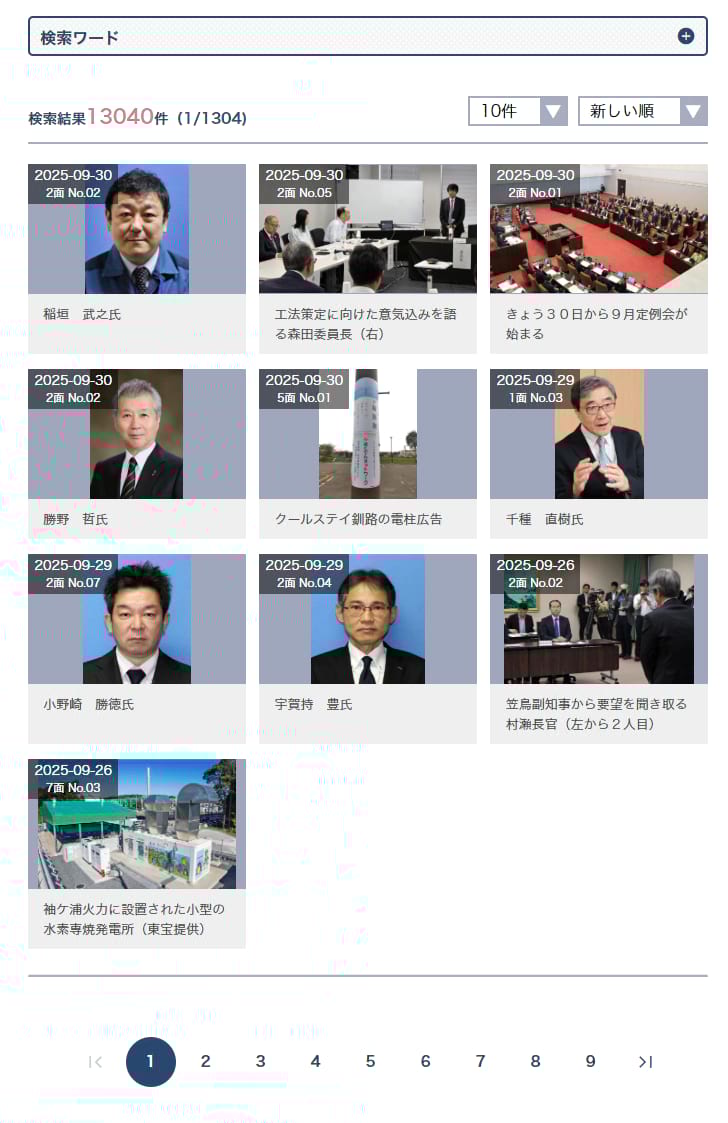Jump to the last page using the >| icon
Viewport: 728px width, 1123px height.
(645, 1063)
